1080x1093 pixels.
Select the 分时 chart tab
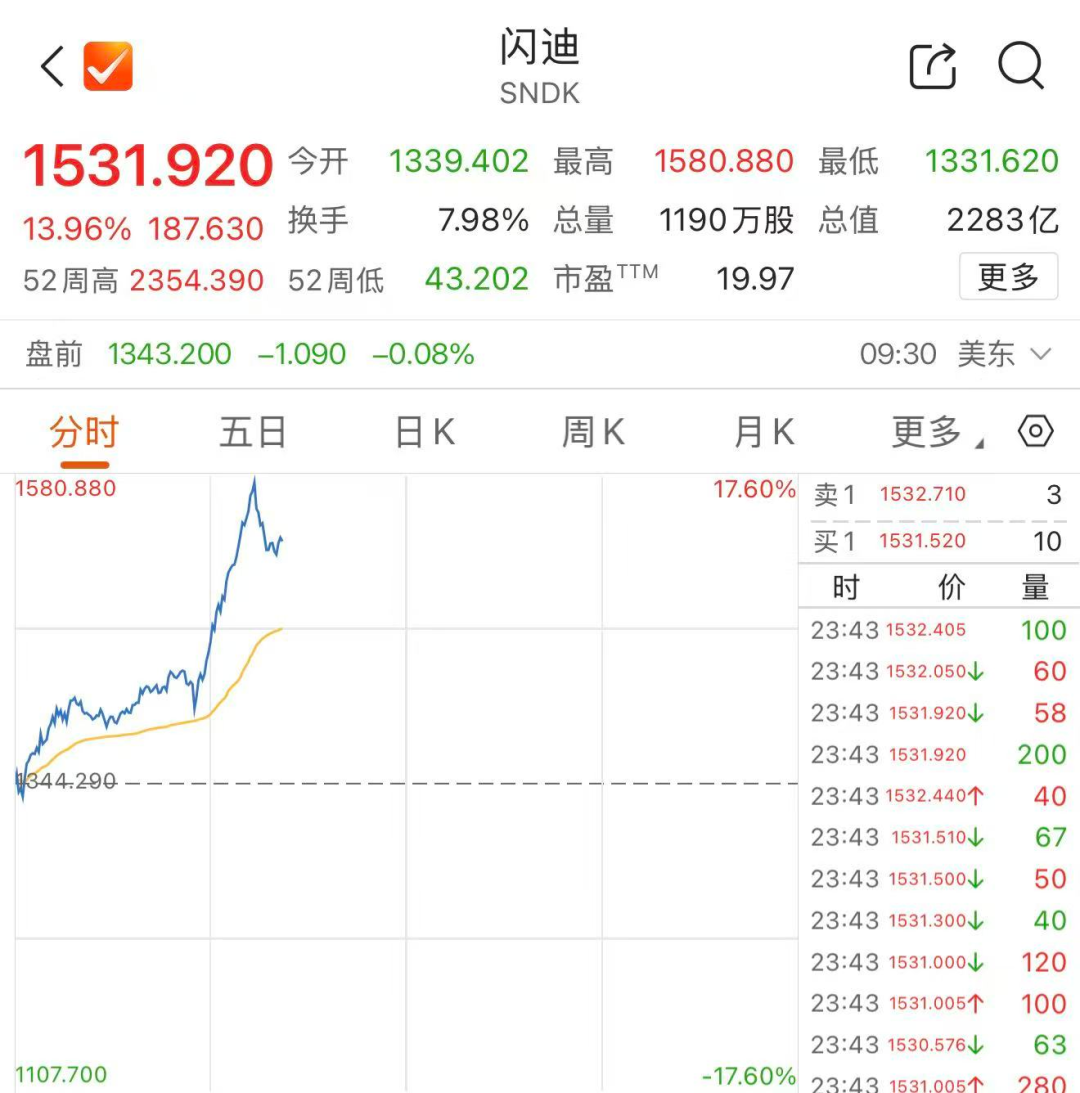[84, 432]
